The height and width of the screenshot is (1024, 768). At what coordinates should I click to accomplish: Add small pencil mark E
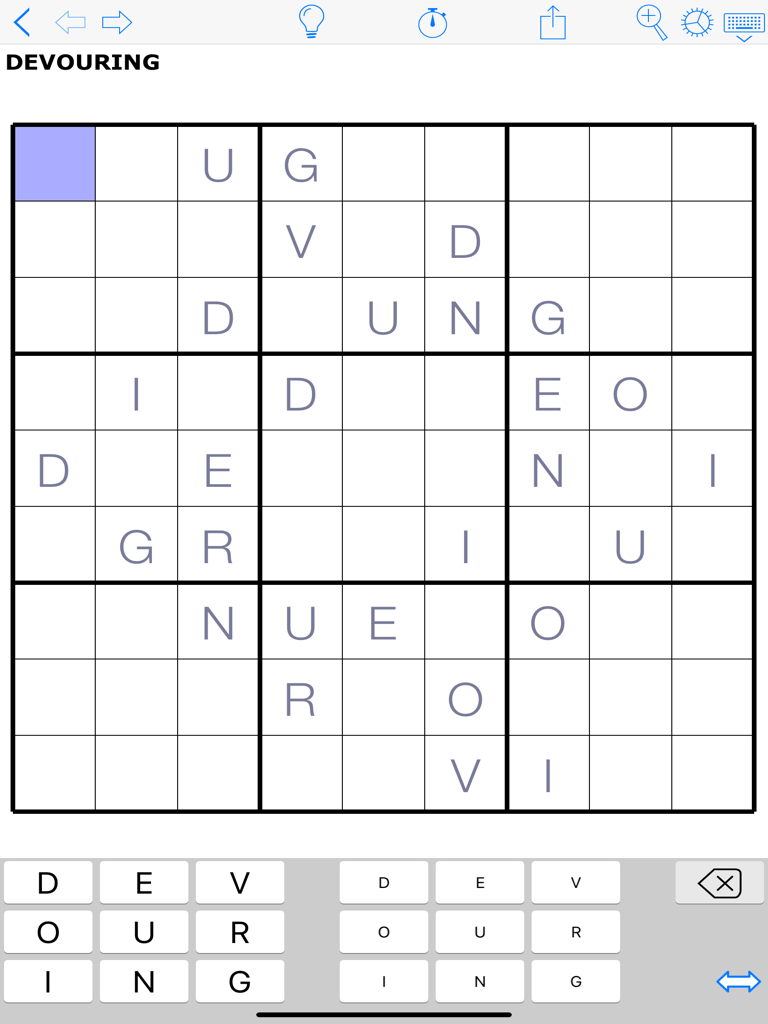click(x=480, y=883)
